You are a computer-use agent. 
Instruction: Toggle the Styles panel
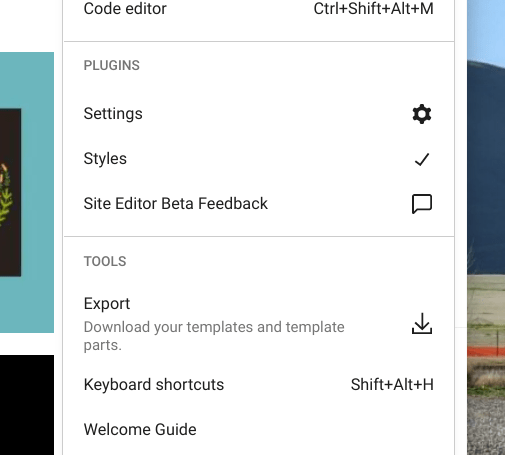point(259,159)
